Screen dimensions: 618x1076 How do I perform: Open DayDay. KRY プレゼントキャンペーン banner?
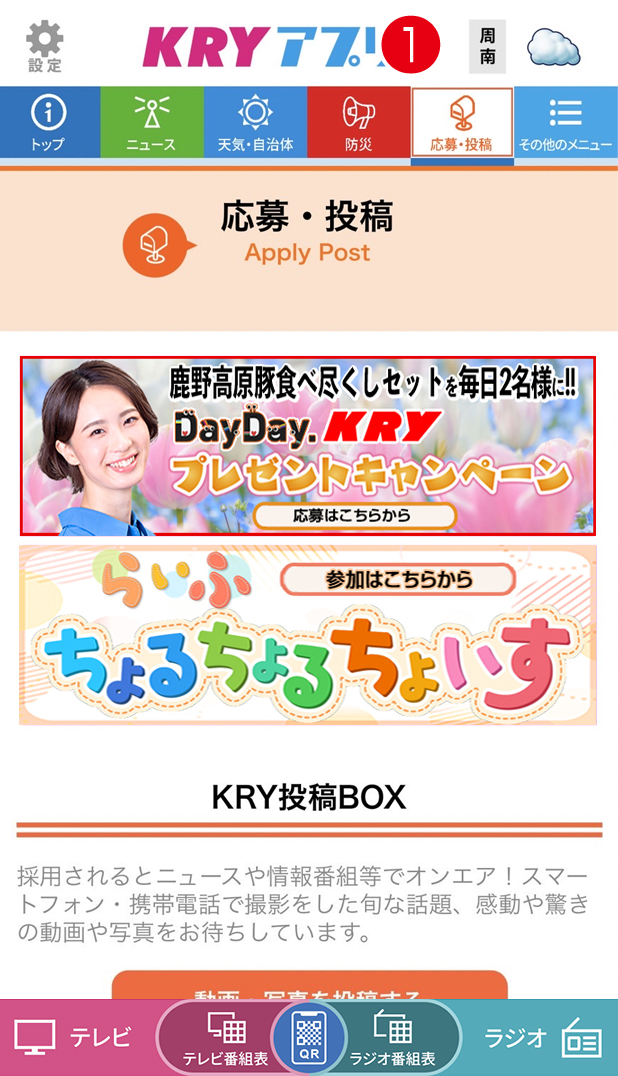(x=308, y=446)
